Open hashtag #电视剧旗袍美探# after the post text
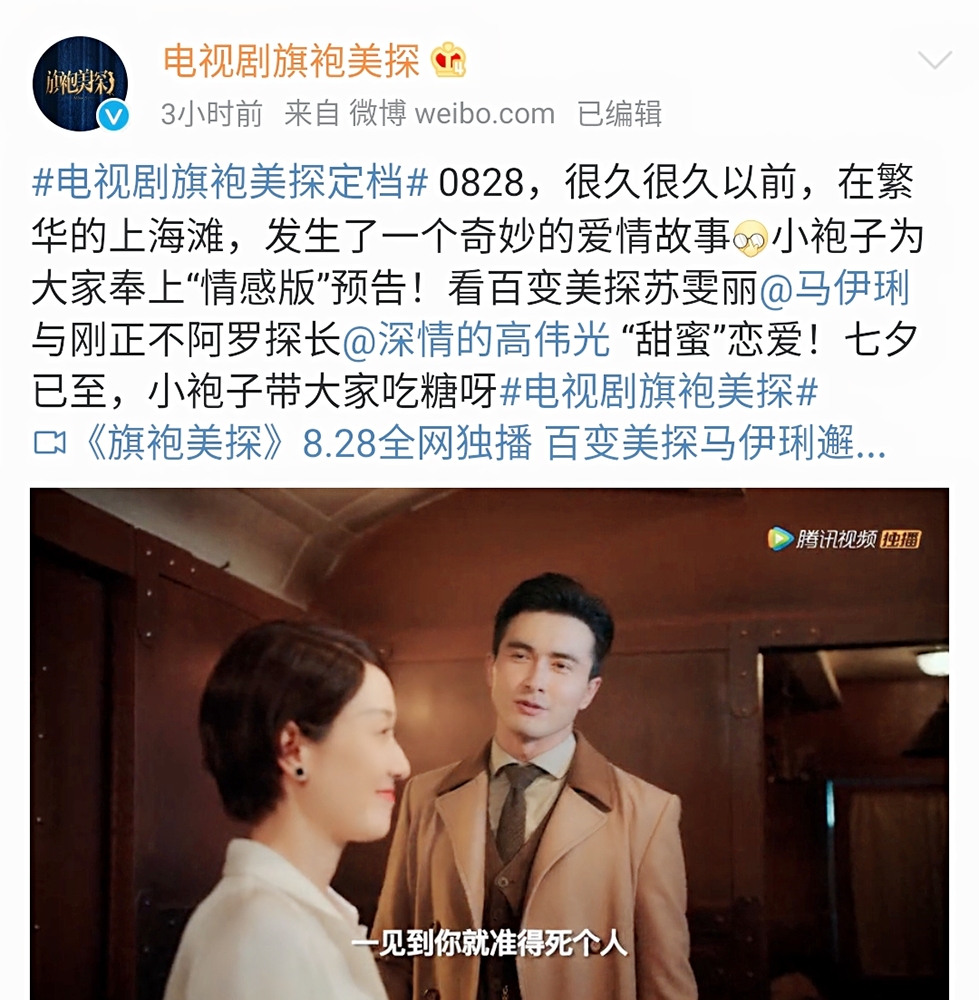Viewport: 979px width, 1000px height. [658, 393]
